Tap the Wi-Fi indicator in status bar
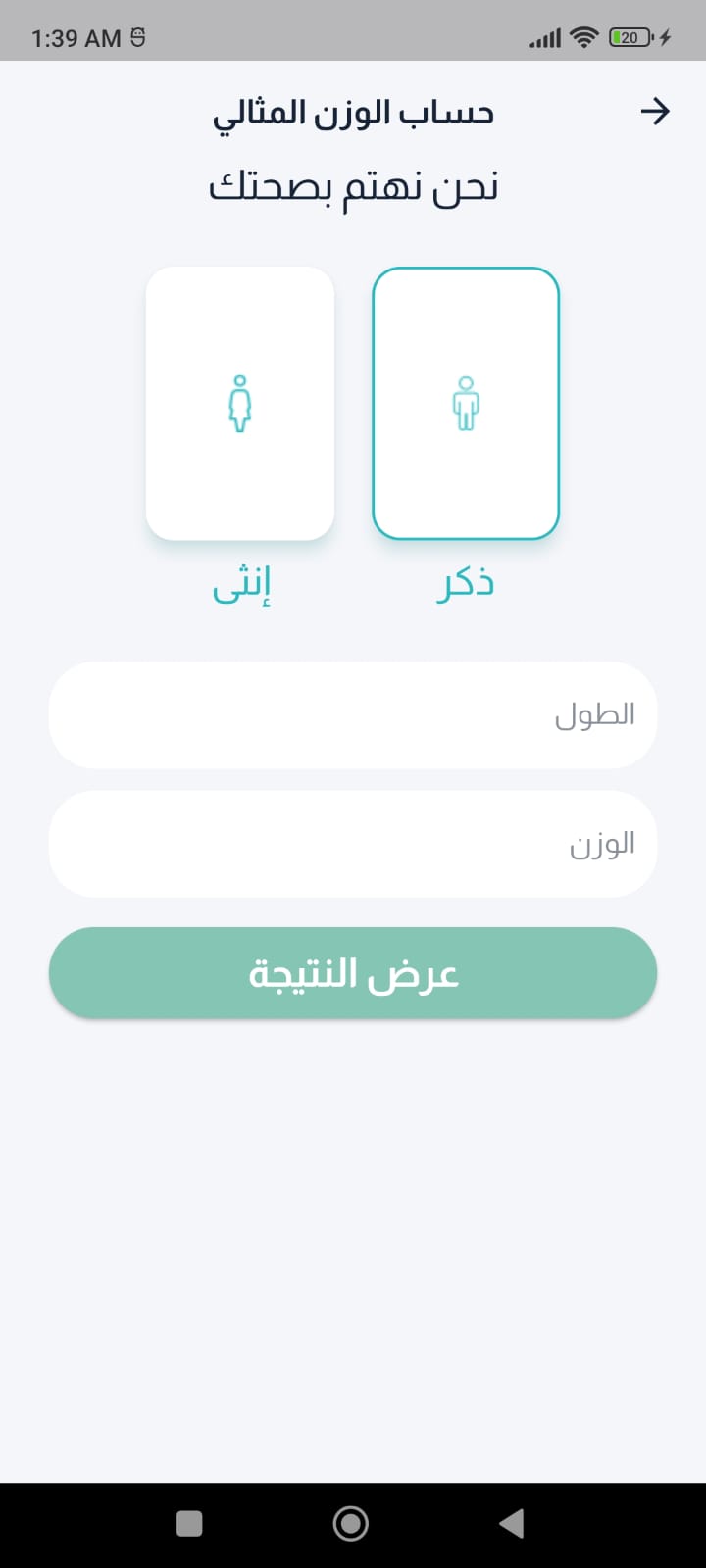The width and height of the screenshot is (706, 1568). tap(584, 36)
